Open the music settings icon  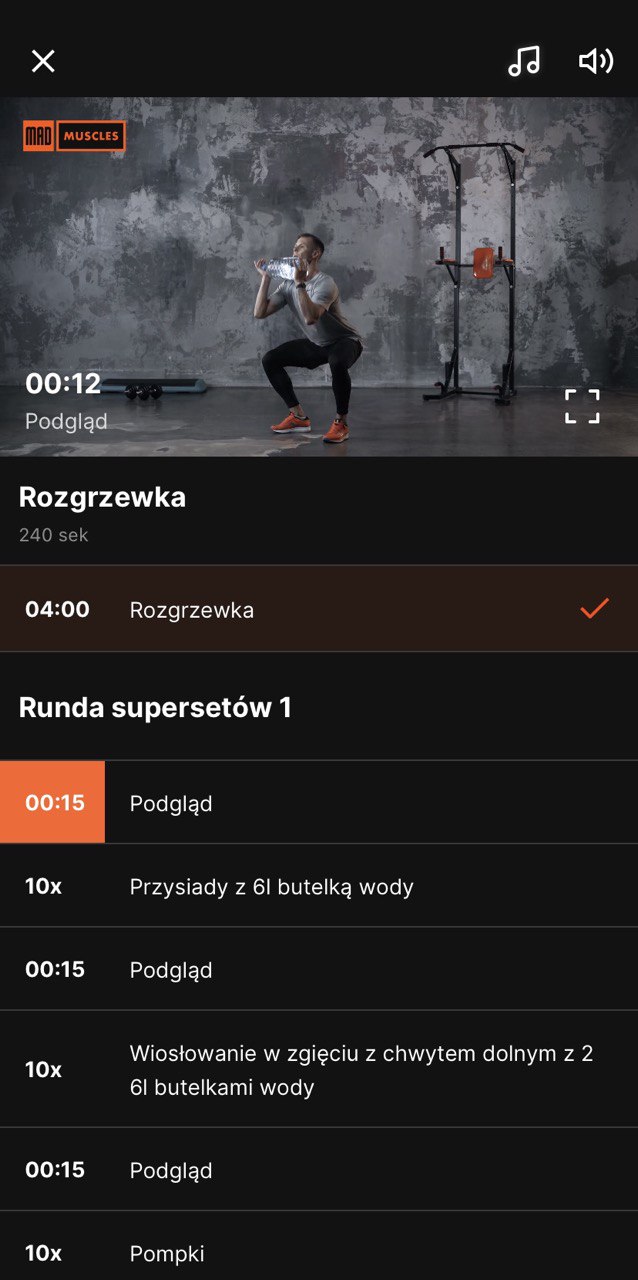523,61
